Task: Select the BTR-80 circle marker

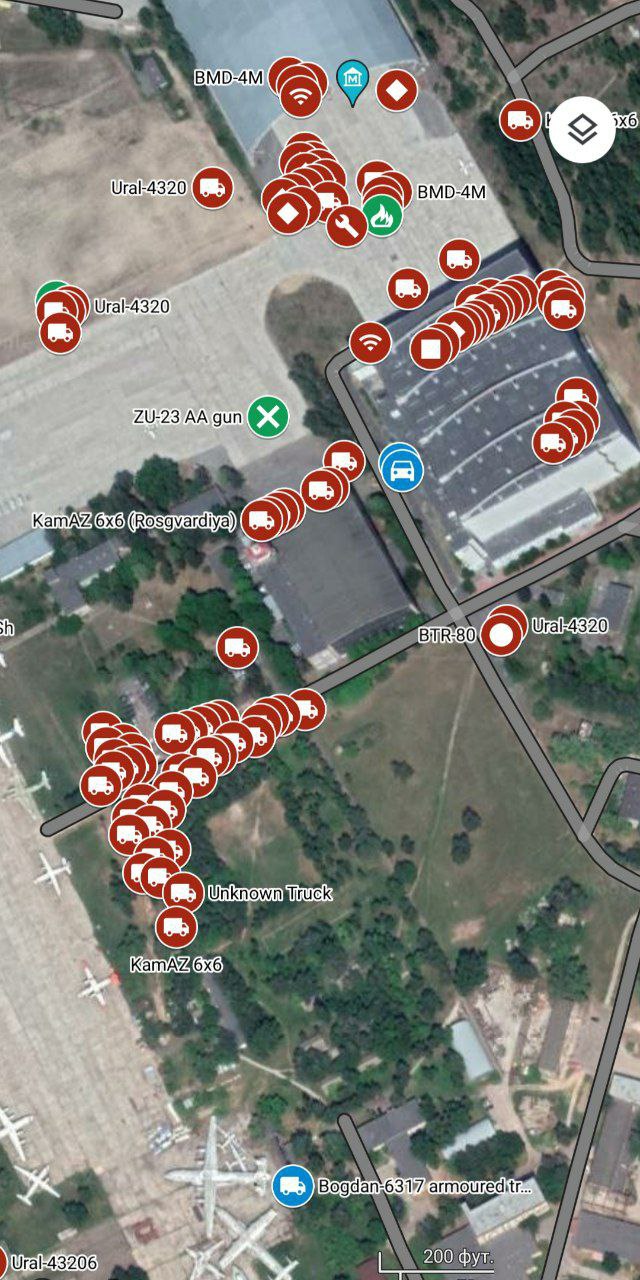Action: point(499,634)
